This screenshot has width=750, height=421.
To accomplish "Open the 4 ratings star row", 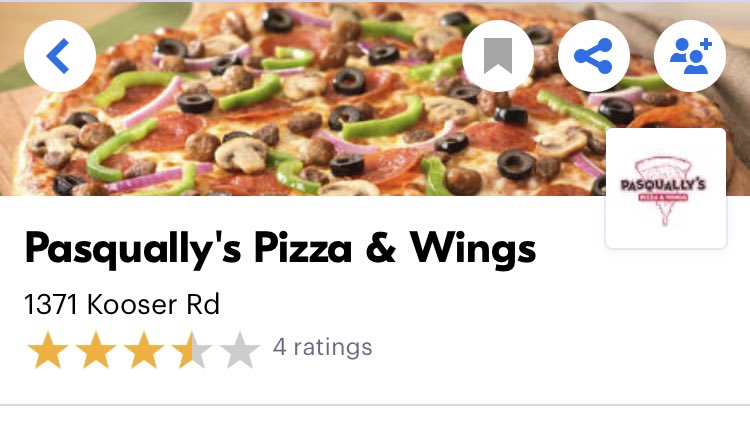I will [x=198, y=349].
